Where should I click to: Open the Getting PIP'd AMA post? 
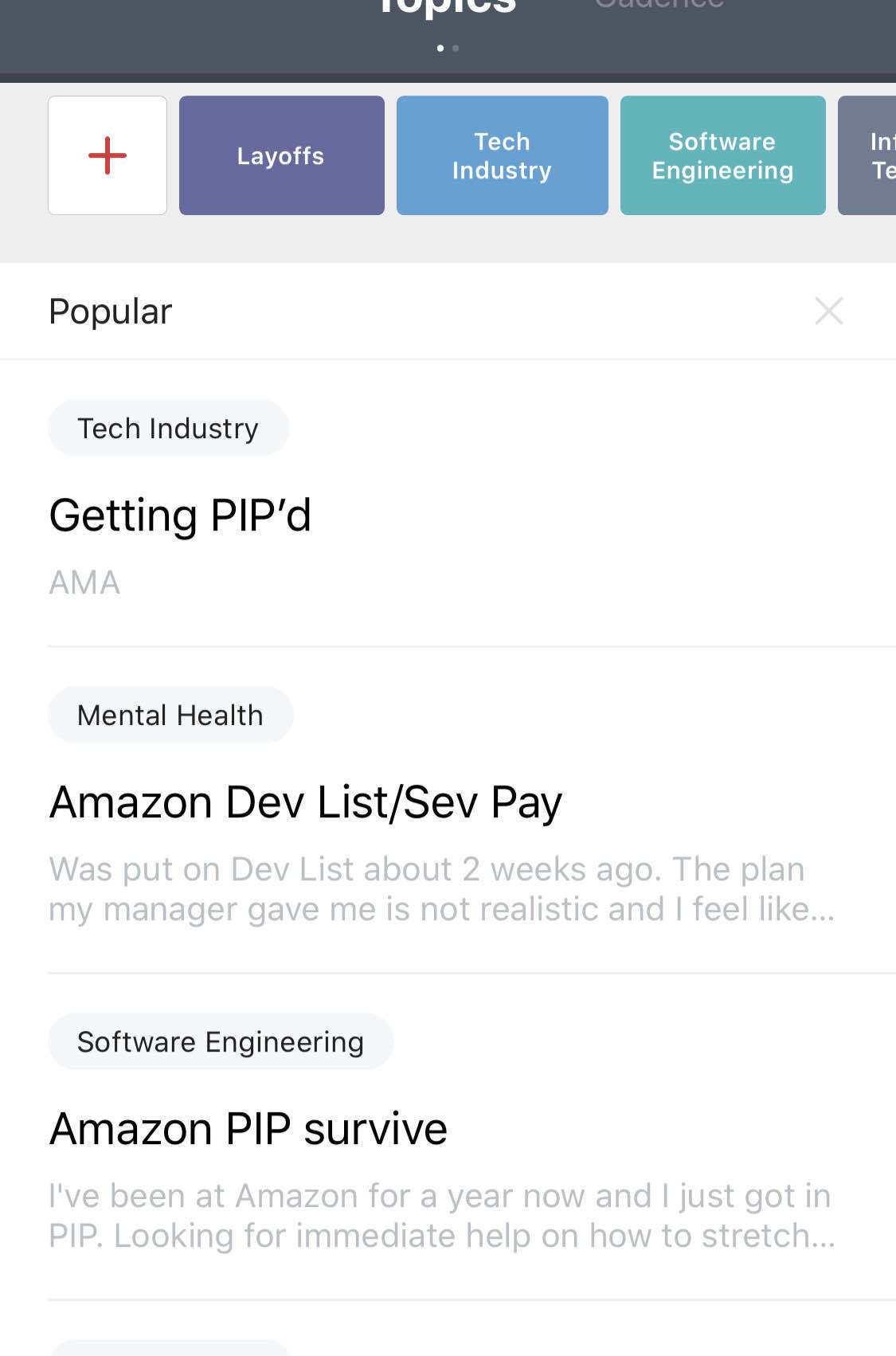[x=180, y=515]
